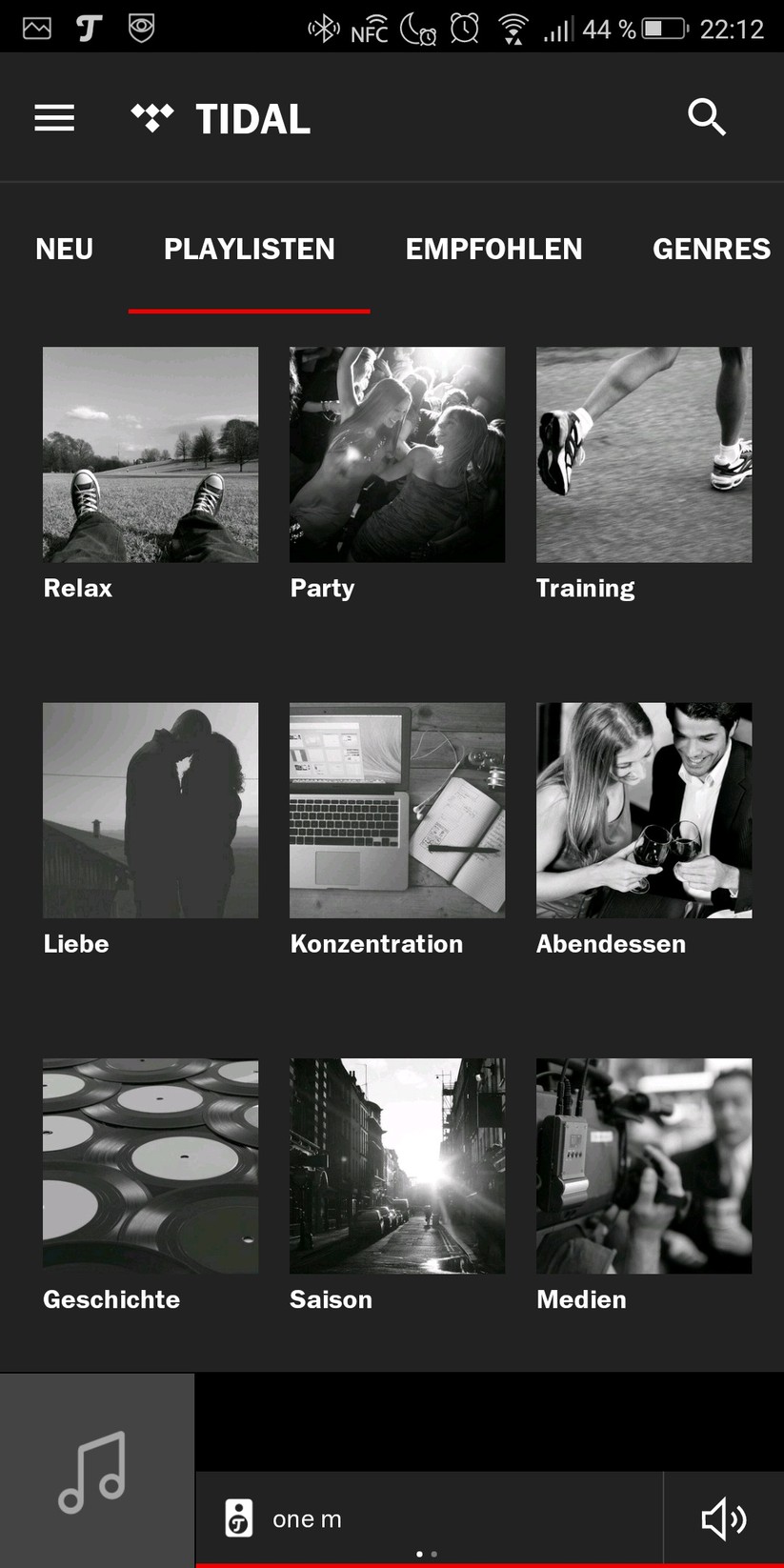The image size is (784, 1568).
Task: Open the Training playlists
Action: [x=644, y=454]
